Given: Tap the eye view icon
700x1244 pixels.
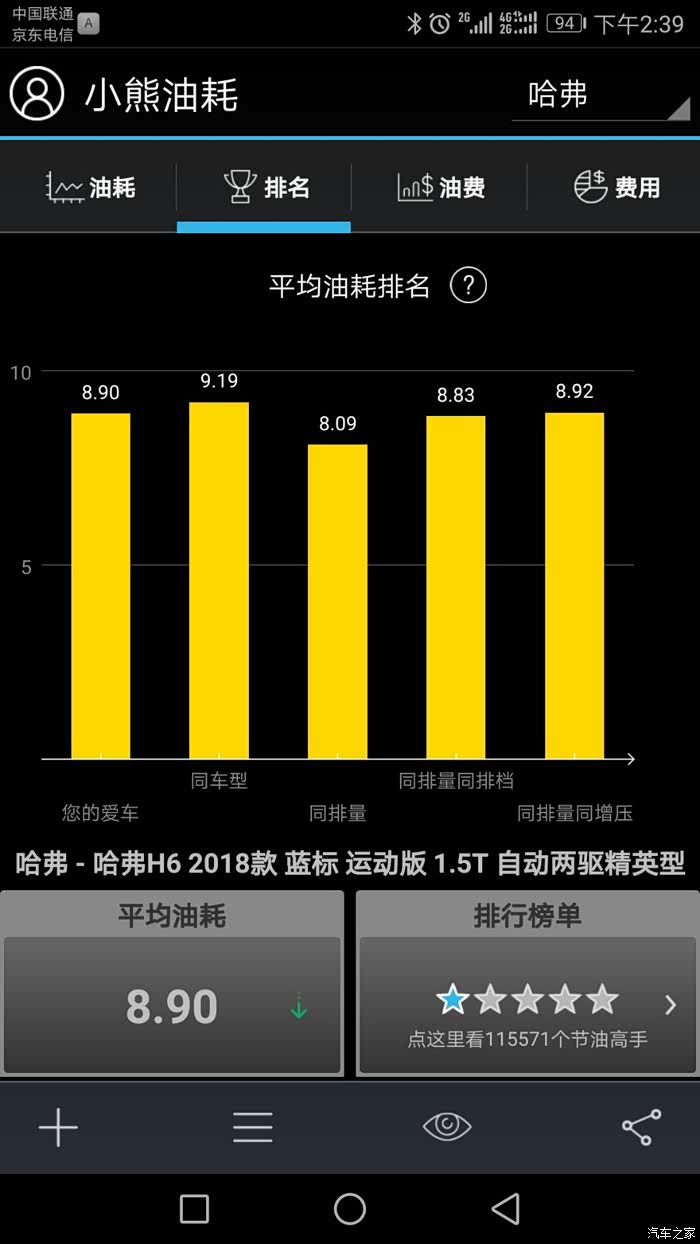Looking at the screenshot, I should (447, 1127).
